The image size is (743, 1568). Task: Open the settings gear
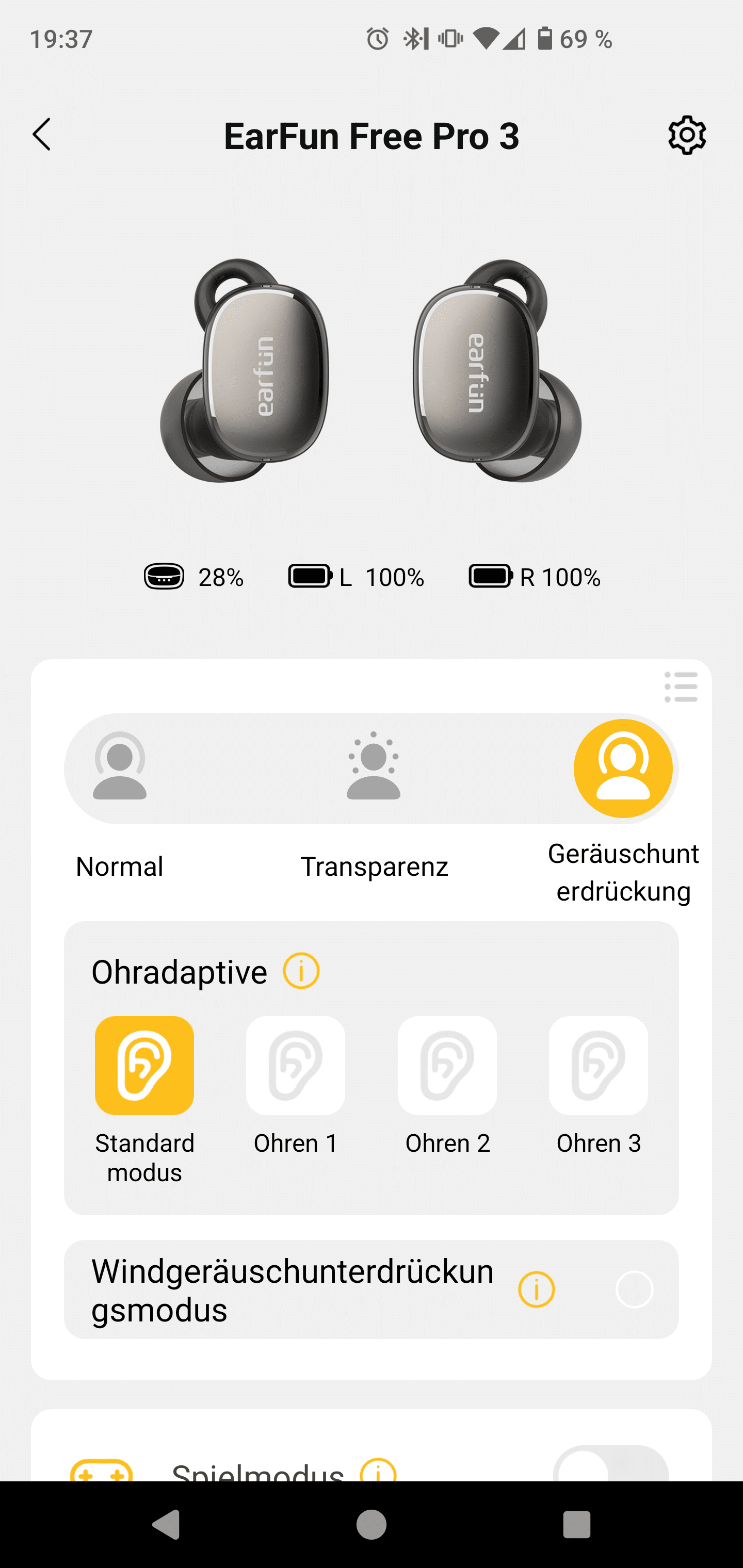pos(686,135)
